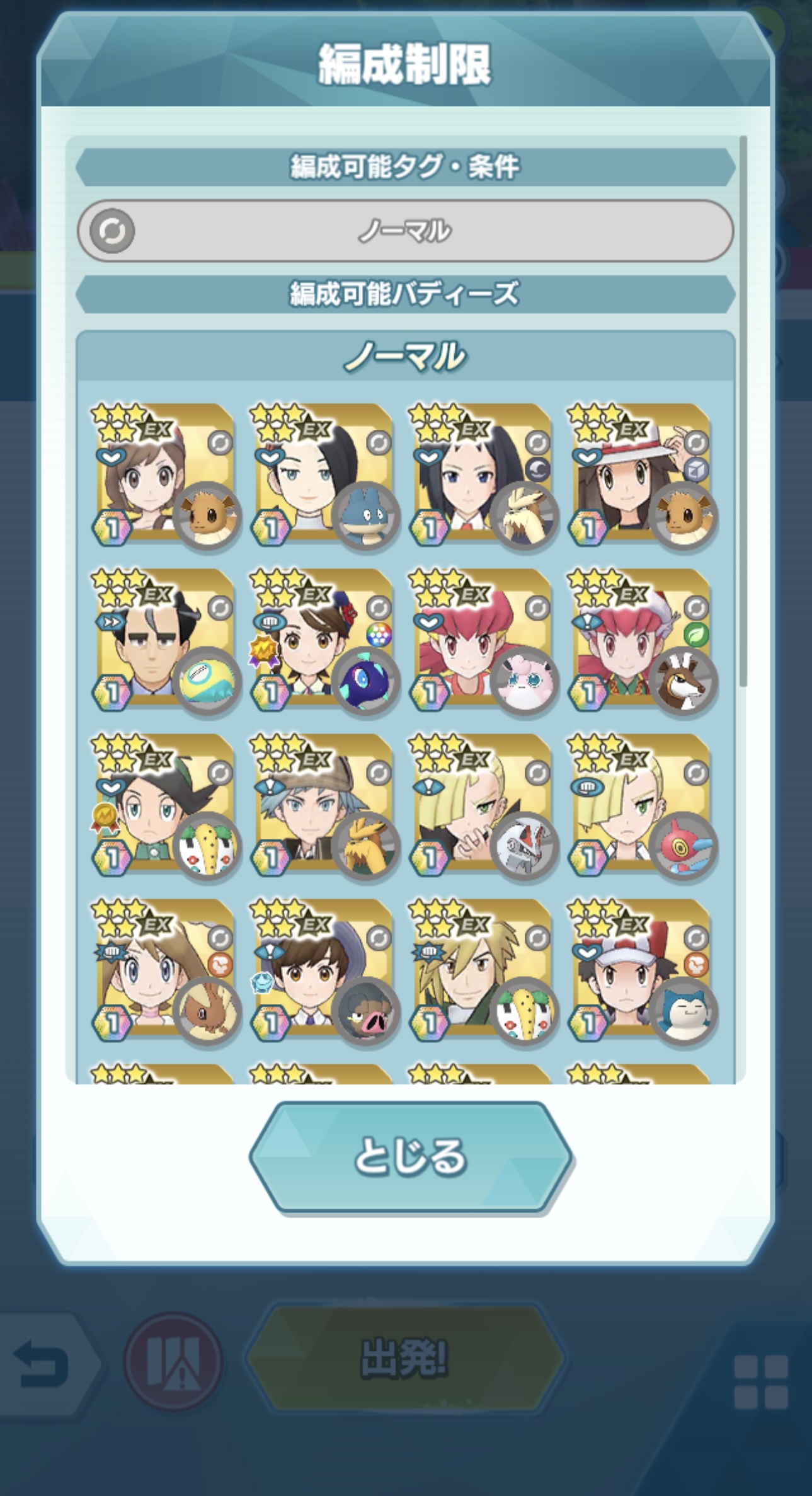This screenshot has height=1496, width=812.
Task: Open the sync pair with Munchlax
Action: [x=321, y=478]
